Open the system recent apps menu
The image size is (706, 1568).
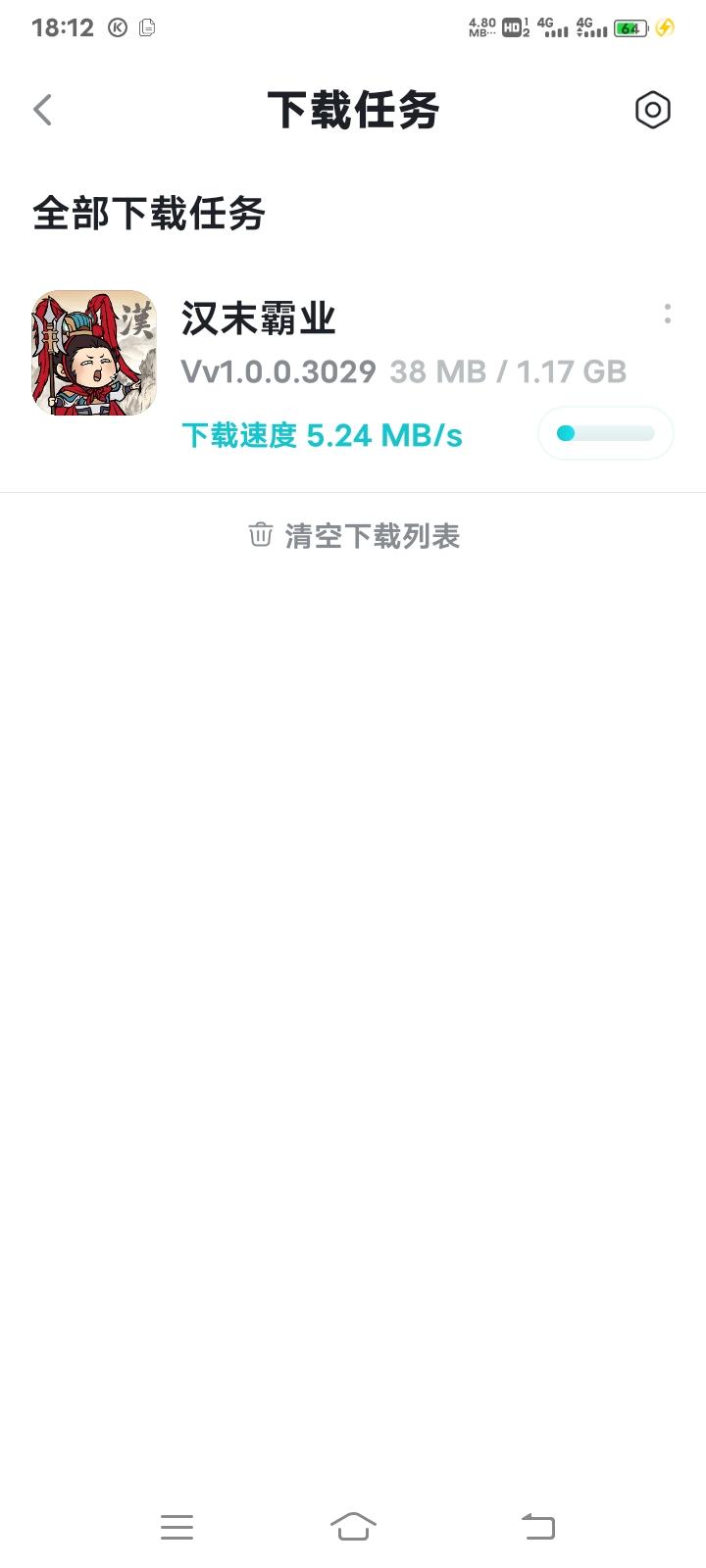[176, 1526]
